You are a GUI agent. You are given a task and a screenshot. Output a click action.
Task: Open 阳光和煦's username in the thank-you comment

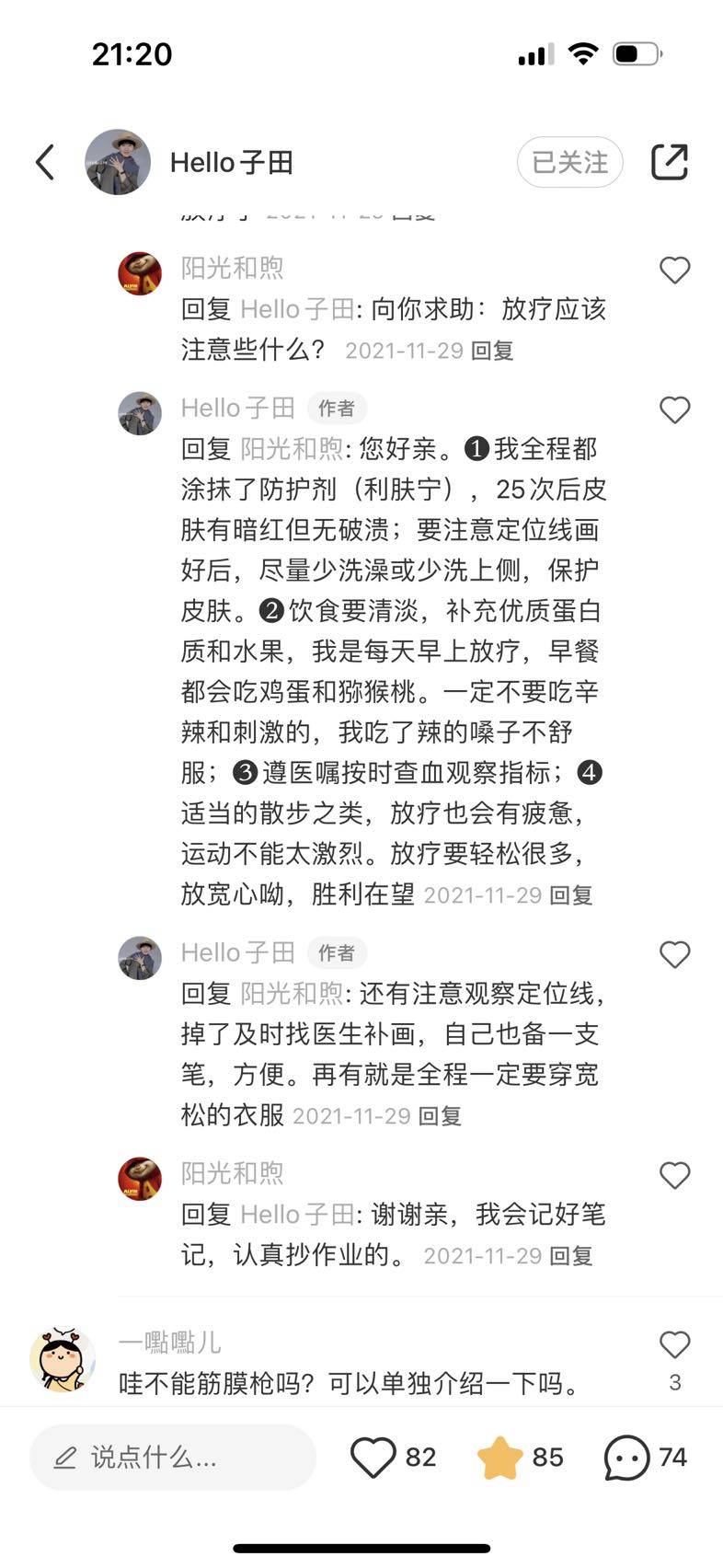tap(232, 1173)
